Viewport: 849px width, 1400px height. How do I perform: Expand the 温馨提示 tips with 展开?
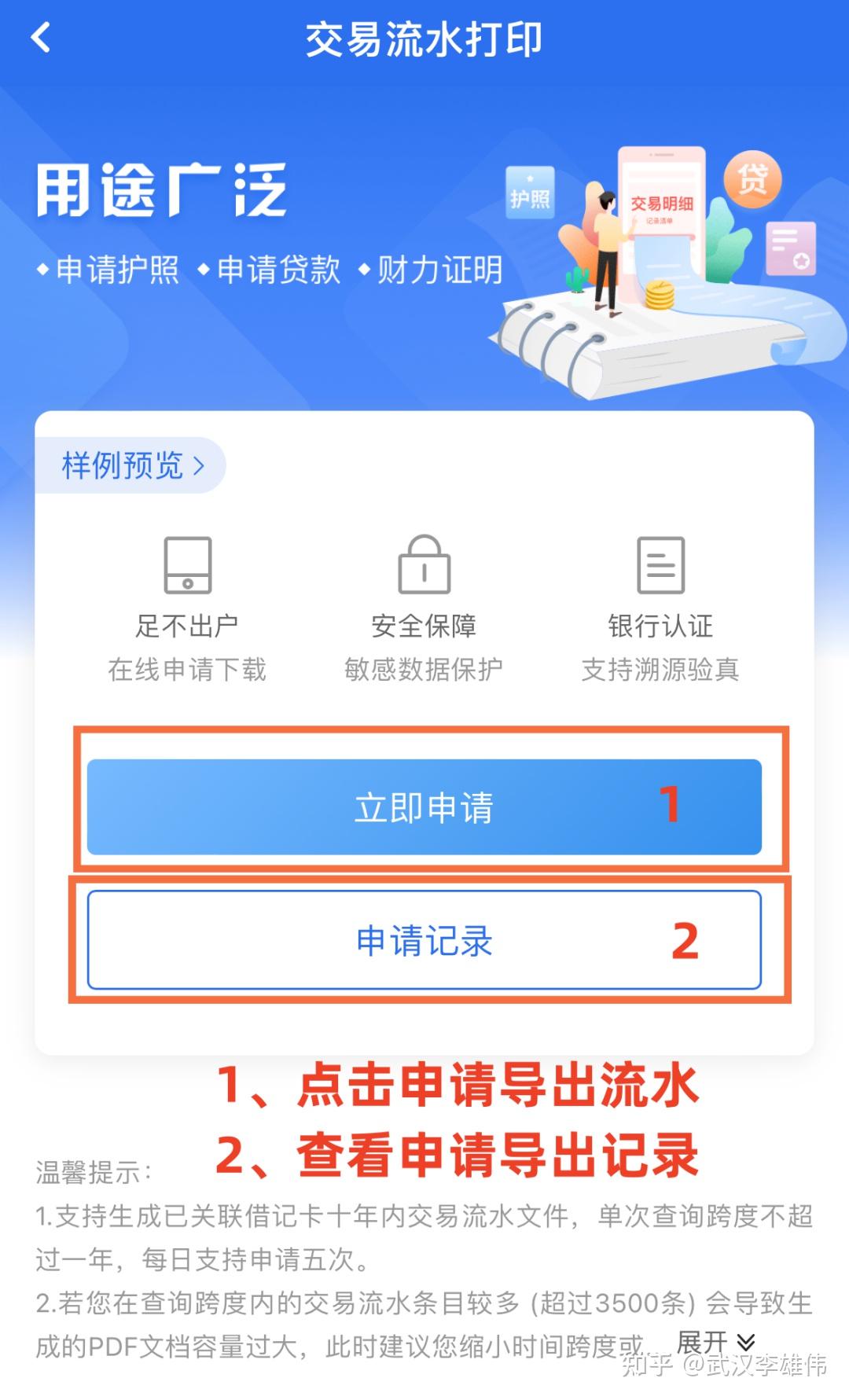point(715,1342)
